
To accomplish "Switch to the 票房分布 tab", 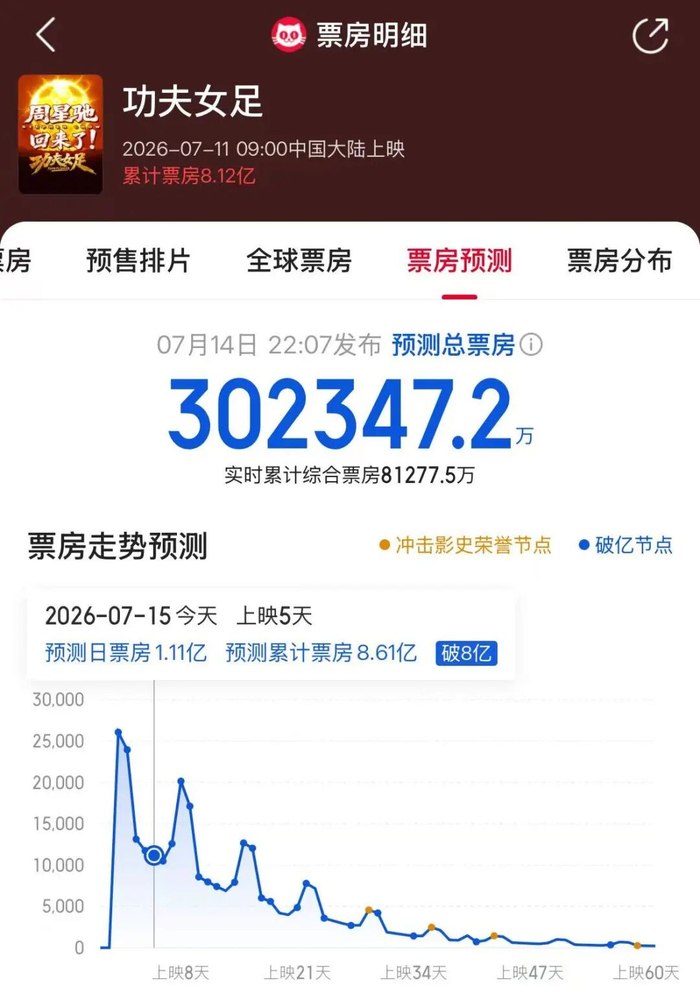I will click(x=619, y=261).
